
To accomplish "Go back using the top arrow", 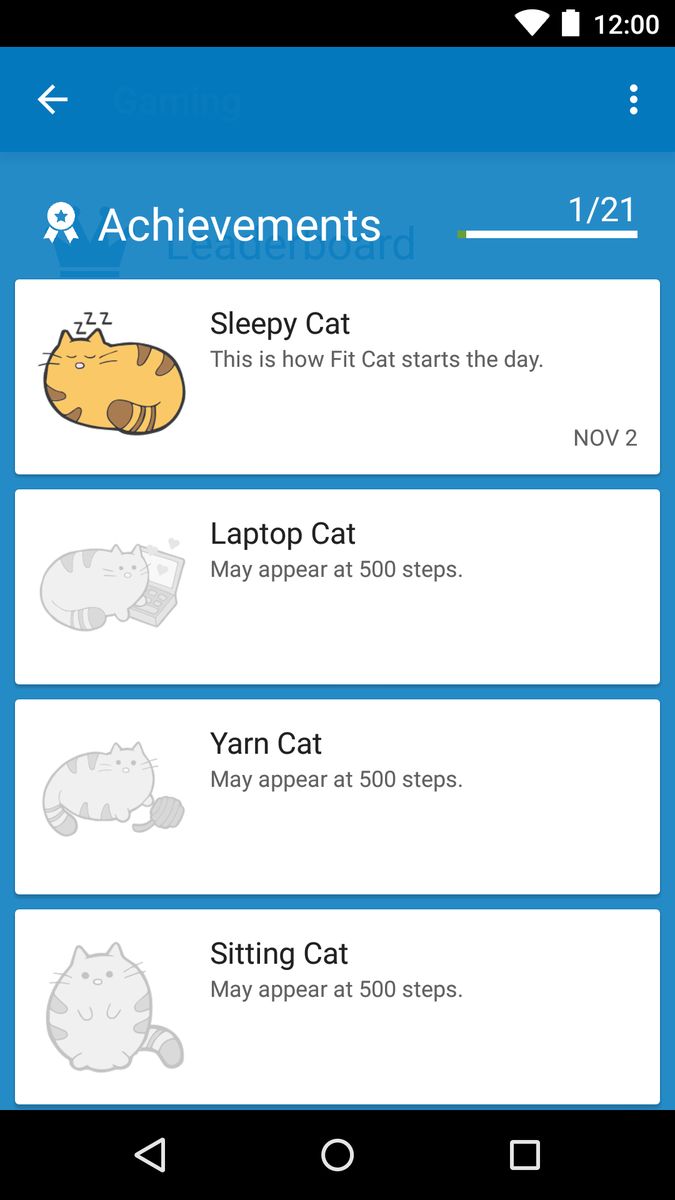I will coord(52,99).
